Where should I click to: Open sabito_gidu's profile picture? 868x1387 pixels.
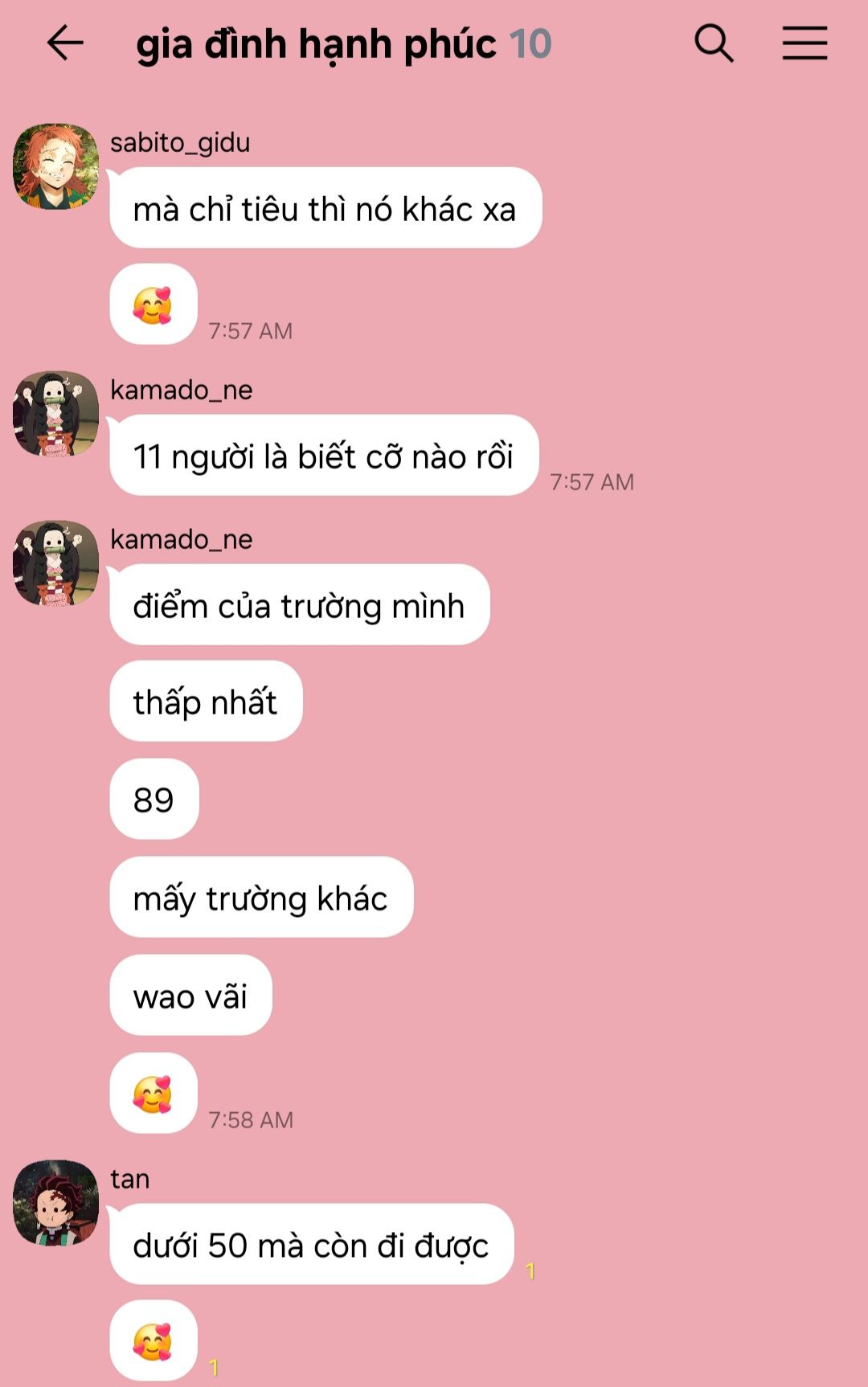pos(55,166)
